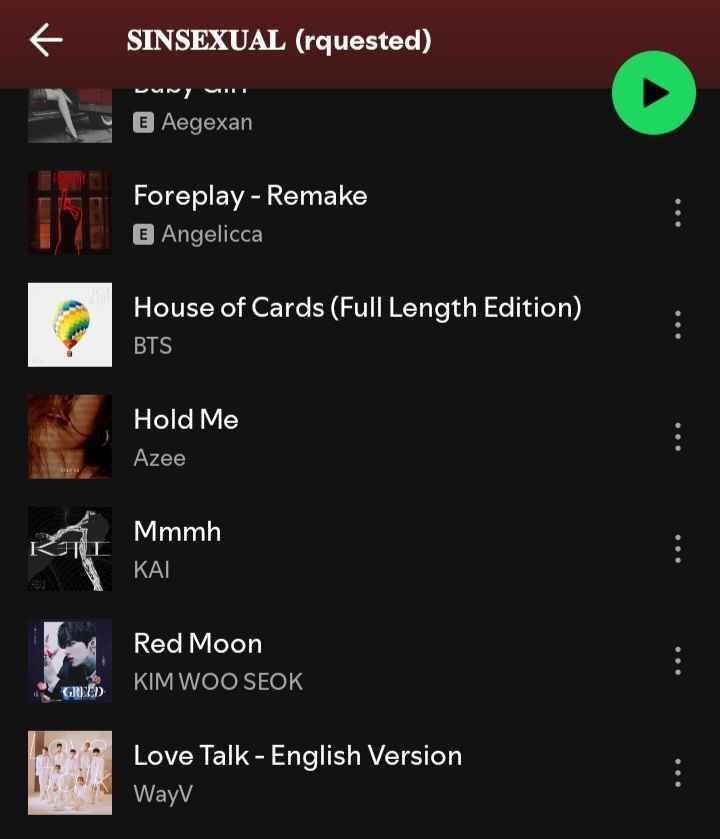
Task: Start playlist with the green play button
Action: click(653, 93)
